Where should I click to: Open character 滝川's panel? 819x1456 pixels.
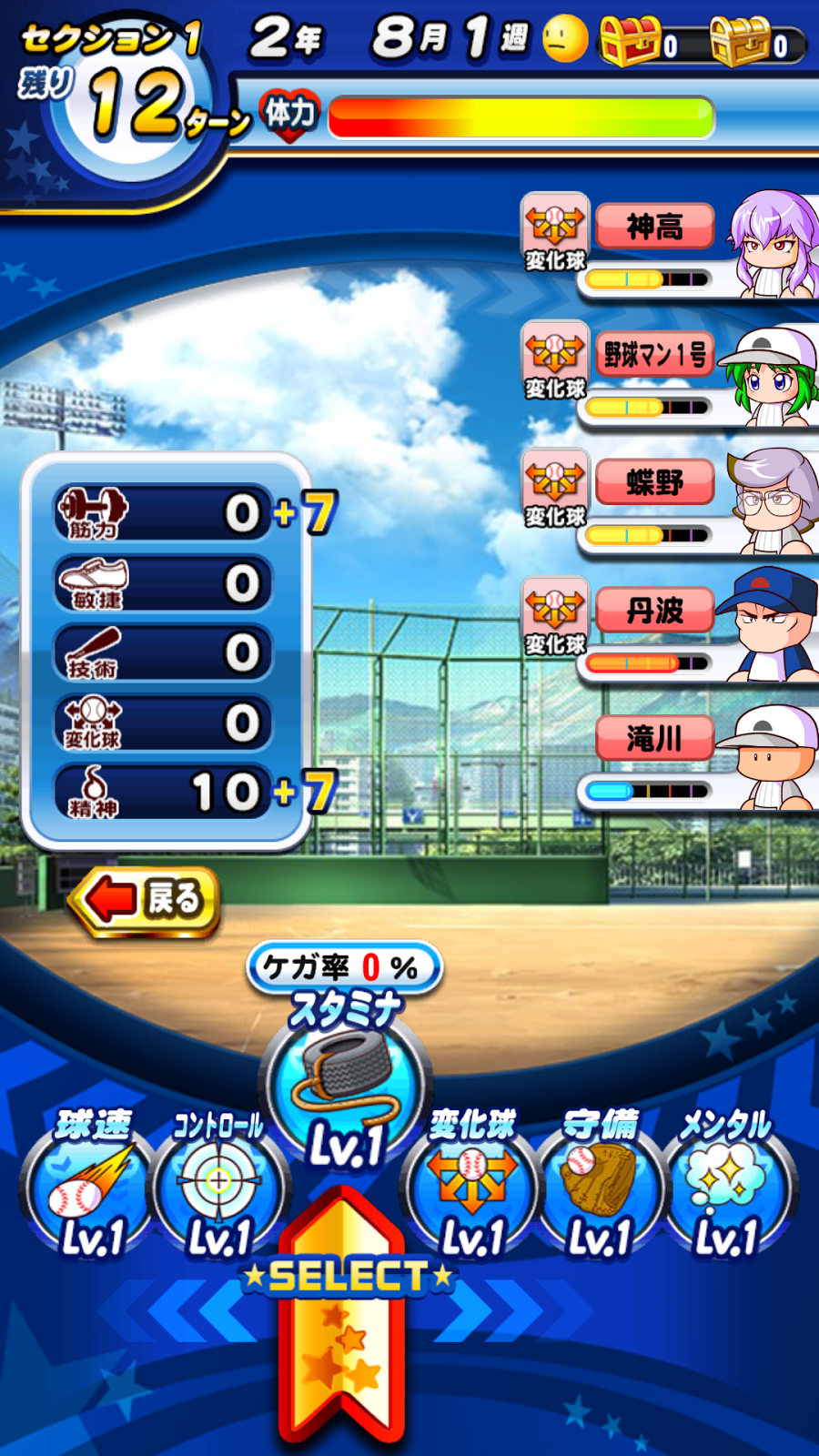pos(697,758)
